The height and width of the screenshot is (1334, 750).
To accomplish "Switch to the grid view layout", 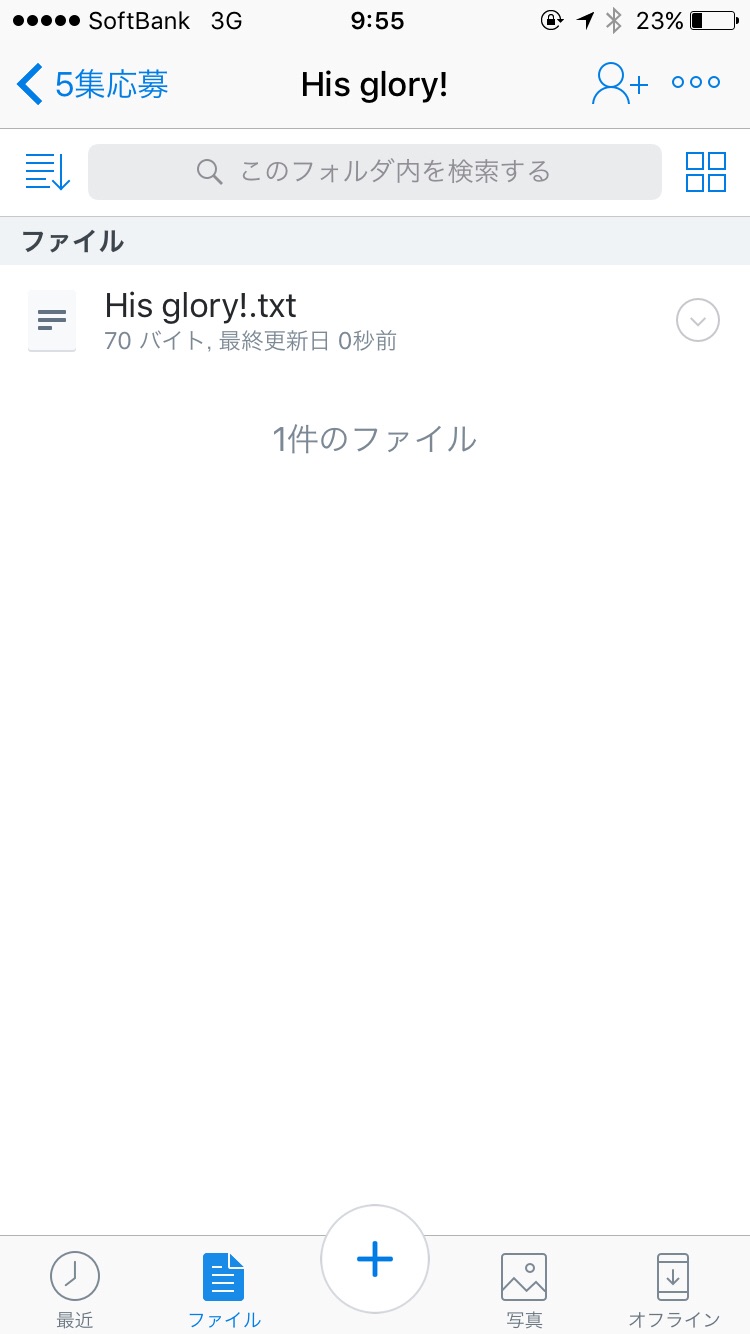I will (705, 172).
